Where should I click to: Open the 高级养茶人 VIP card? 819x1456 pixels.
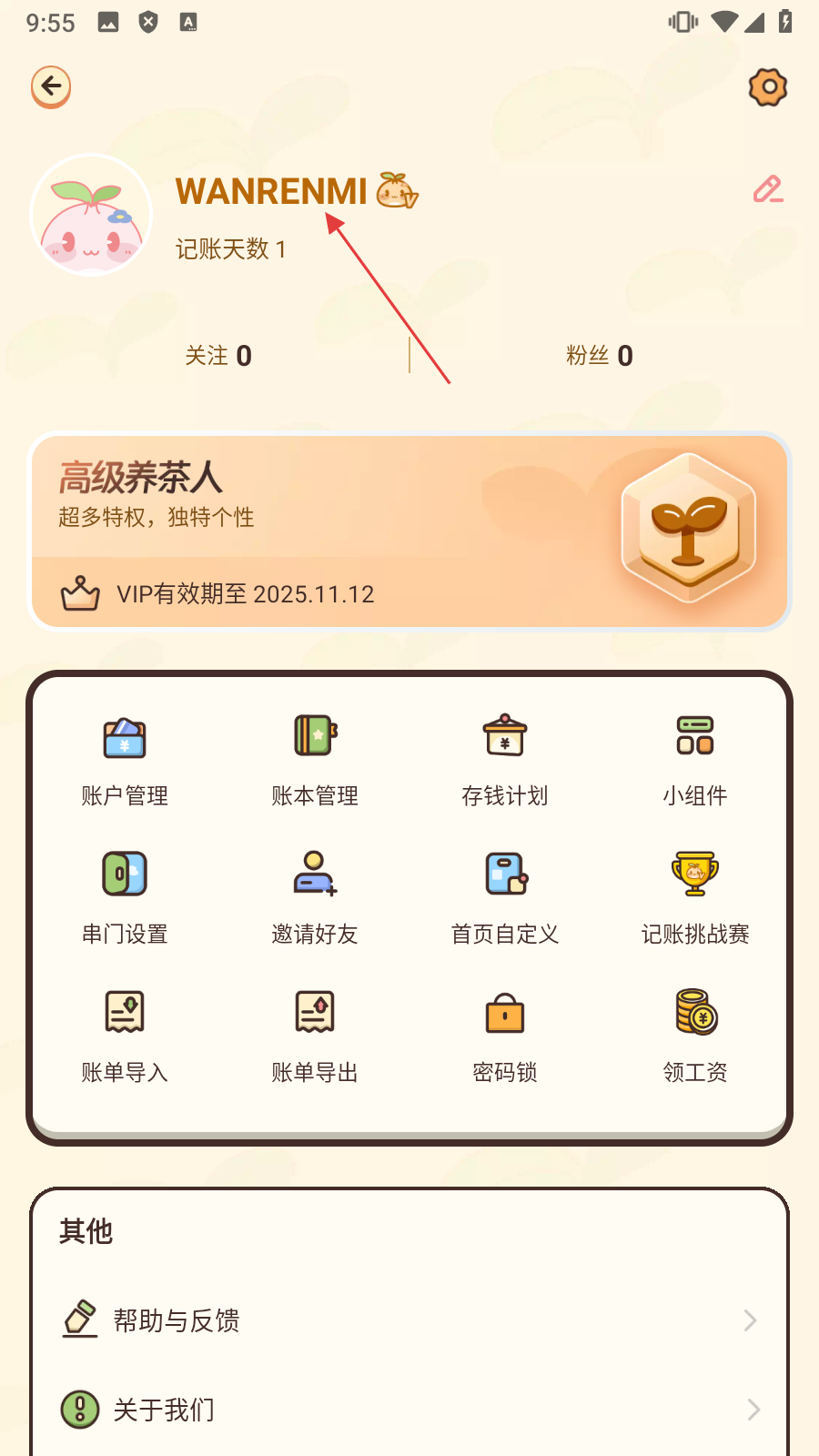click(x=409, y=532)
